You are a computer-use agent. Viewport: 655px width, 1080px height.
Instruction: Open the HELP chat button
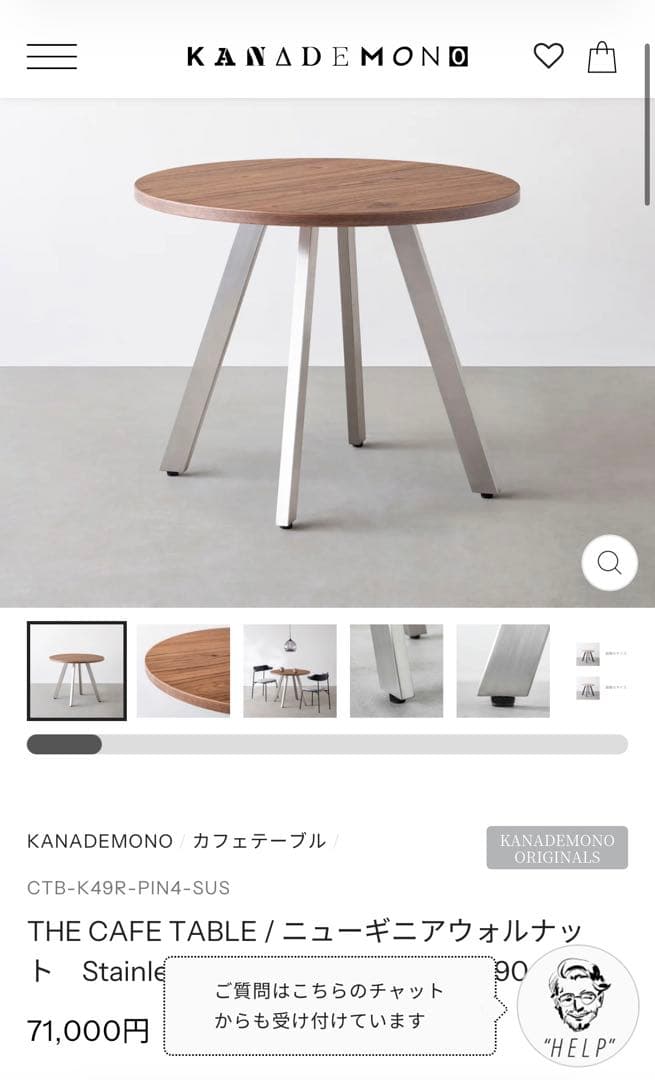point(578,1004)
